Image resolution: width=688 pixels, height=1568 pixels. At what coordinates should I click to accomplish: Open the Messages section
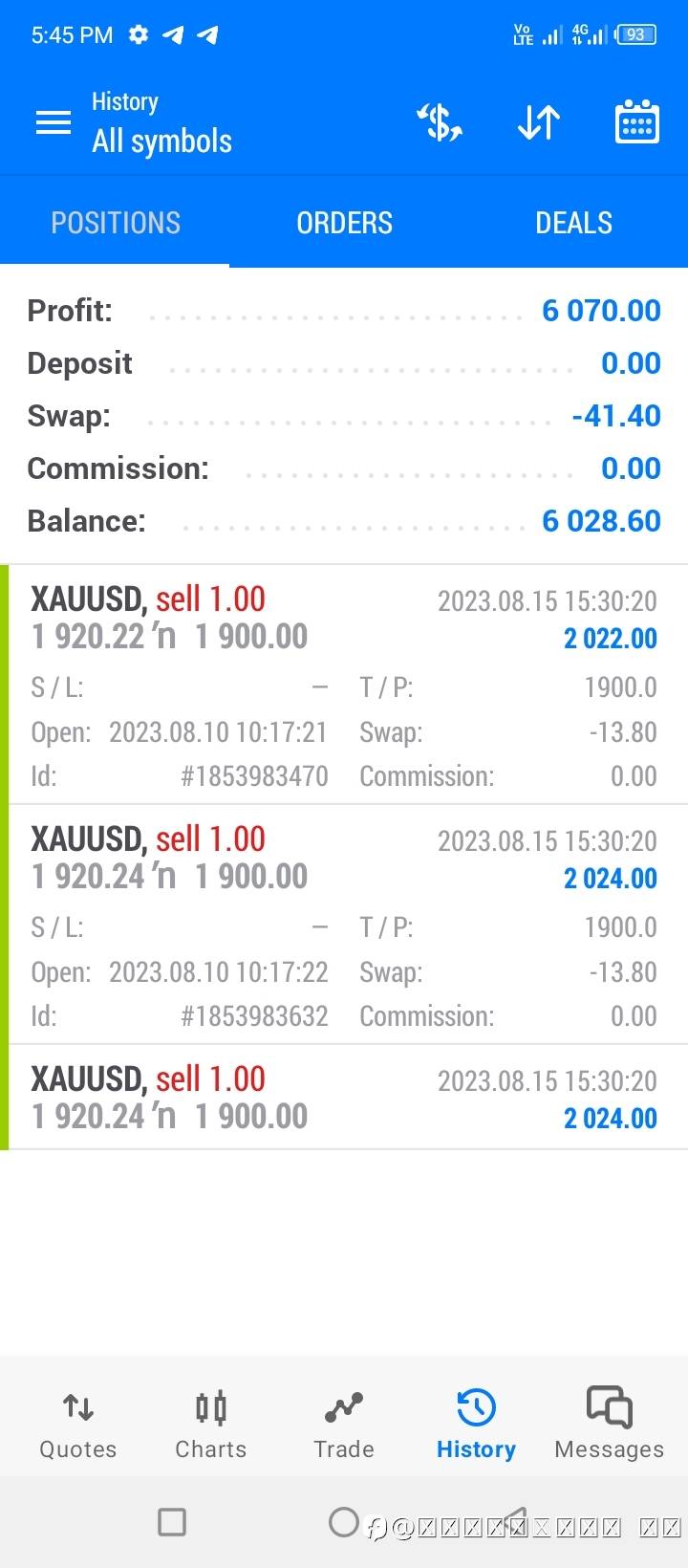pos(609,1425)
